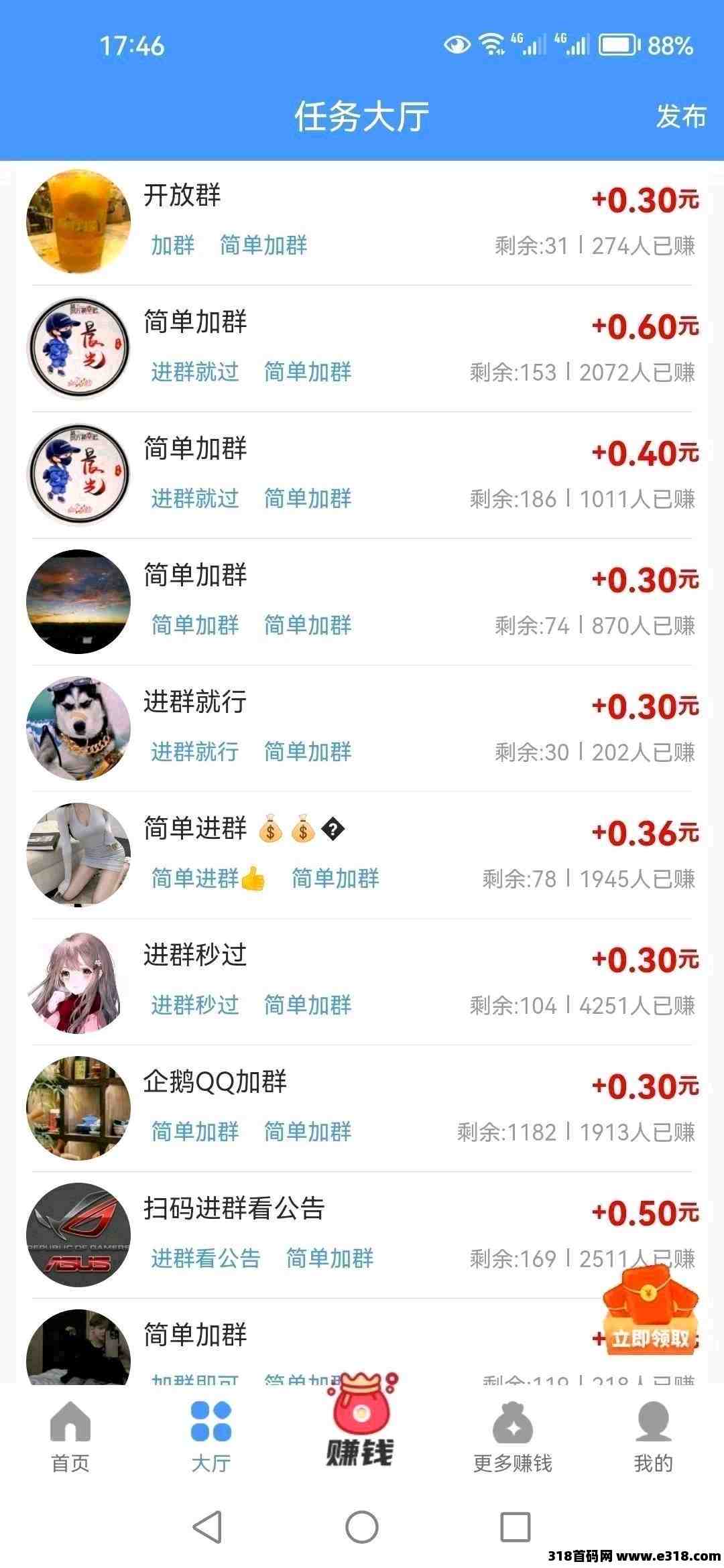The image size is (724, 1568).
Task: View the 进群秒过 task details
Action: tap(362, 981)
